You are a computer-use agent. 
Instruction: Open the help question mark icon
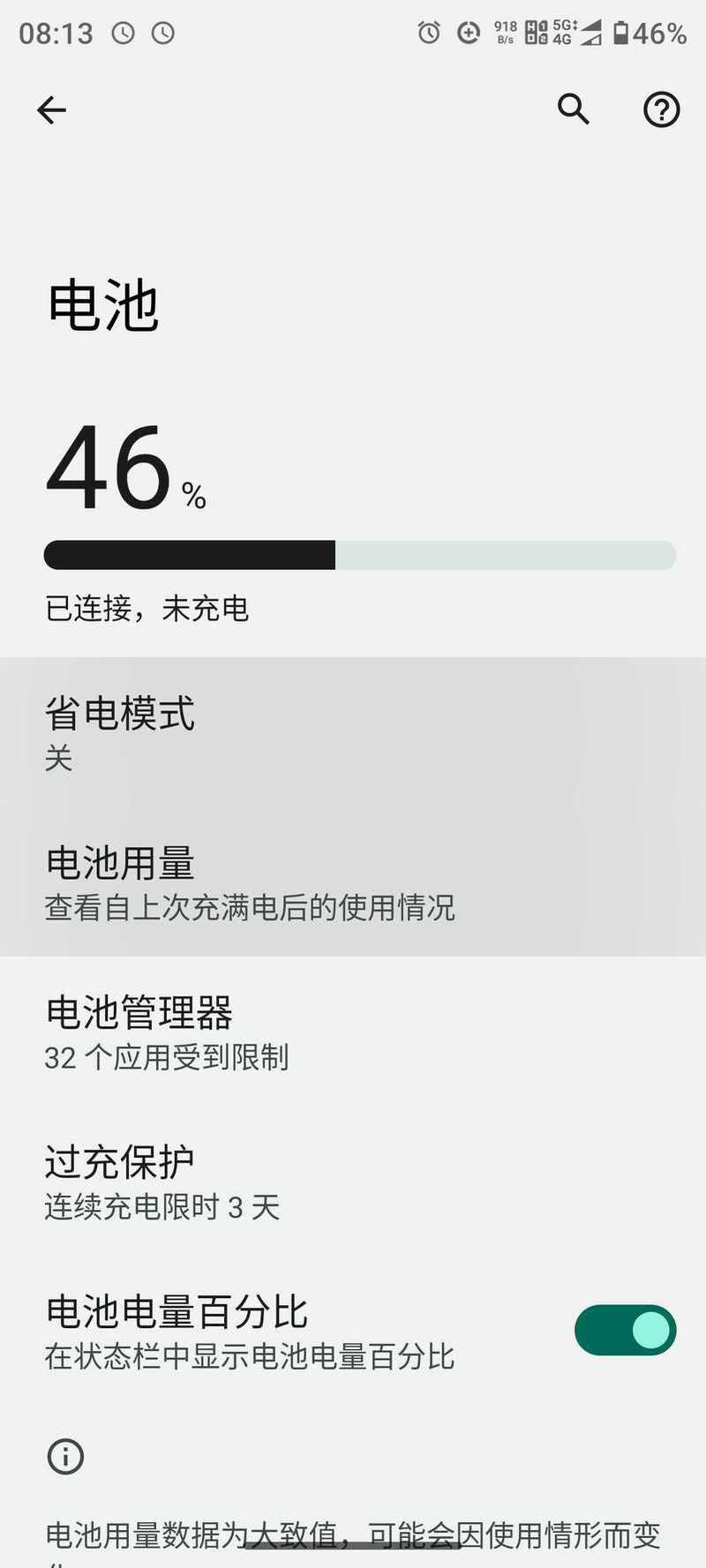point(661,110)
